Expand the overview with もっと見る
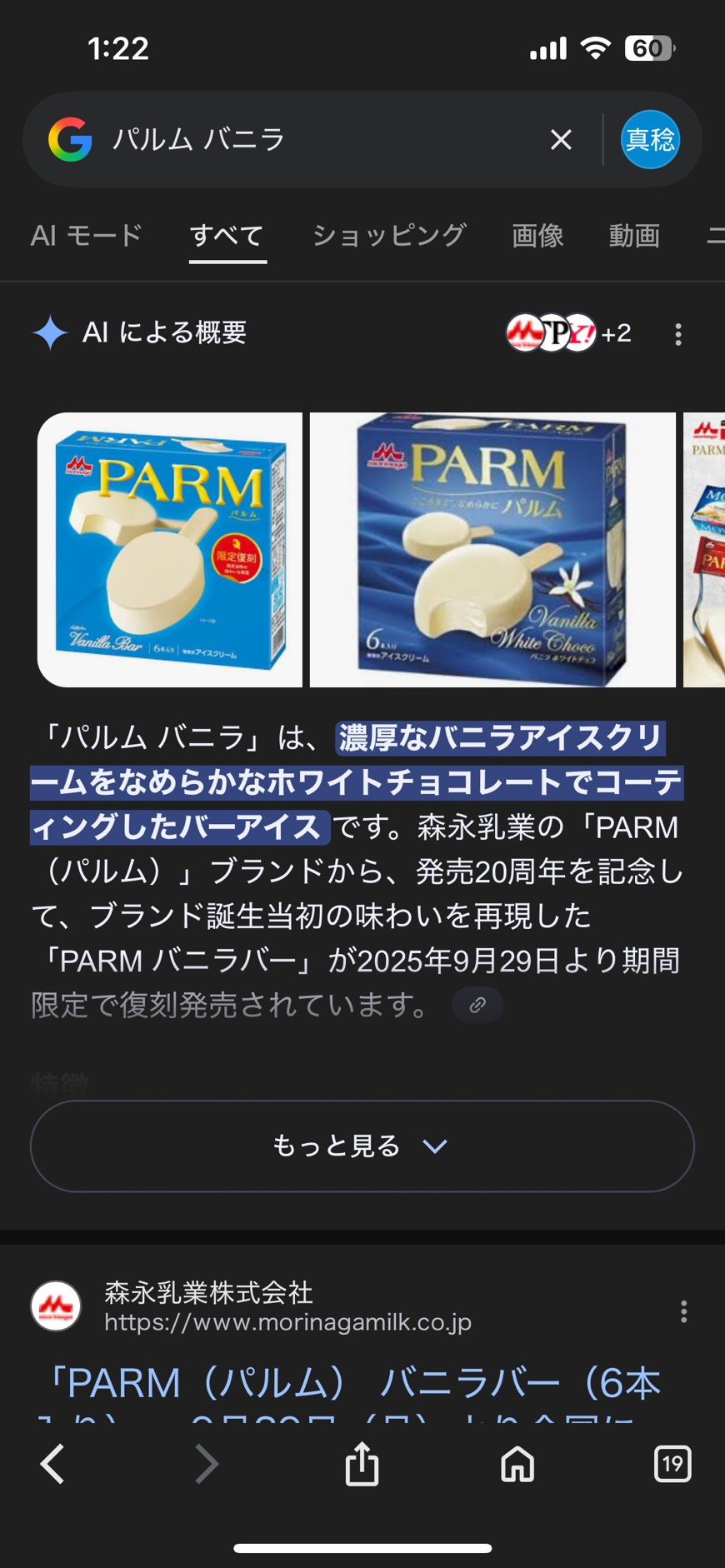The image size is (725, 1568). (362, 1146)
